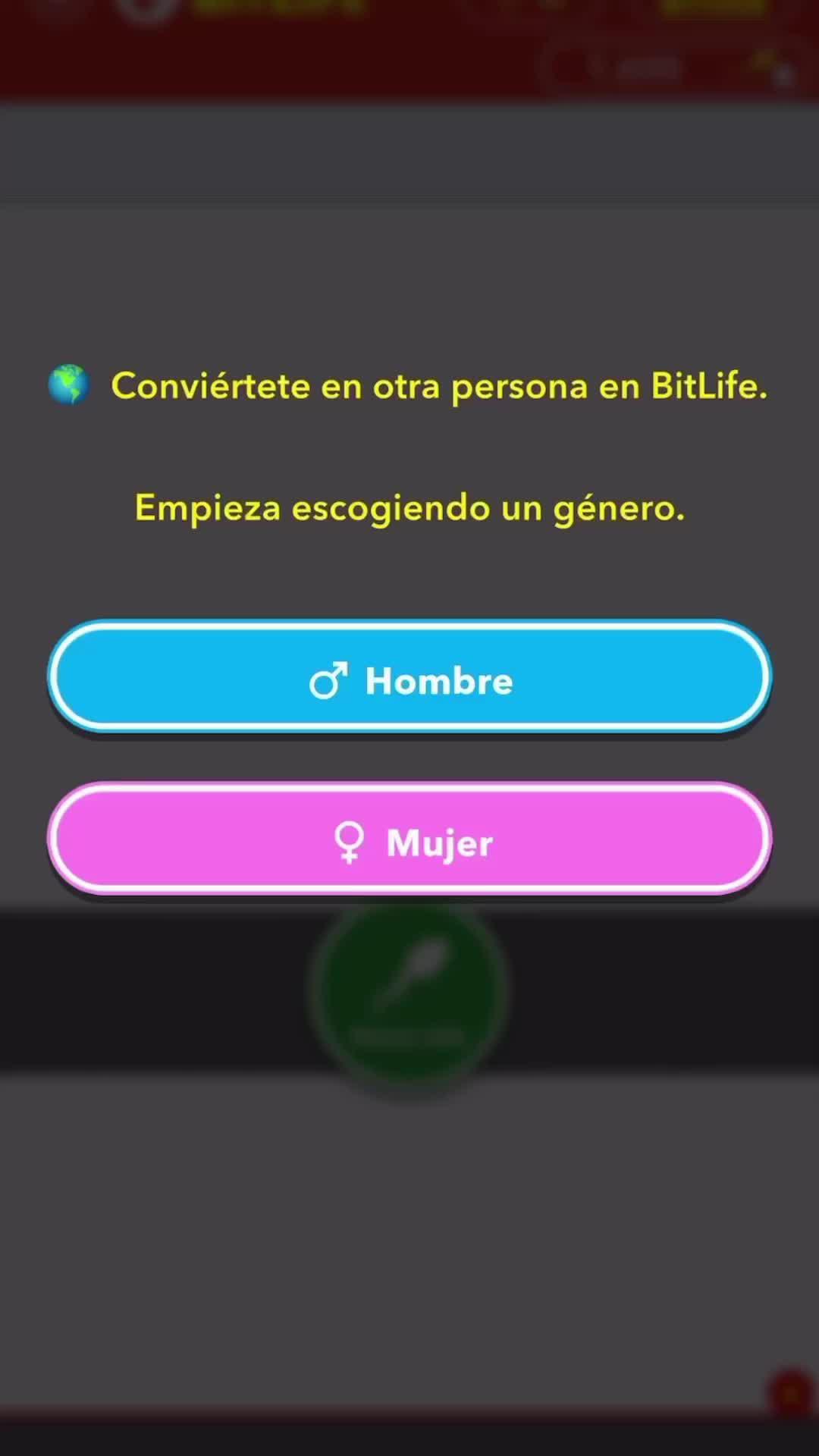Pick Hombre as your gender selection
Screen dimensions: 819x1456
409,679
